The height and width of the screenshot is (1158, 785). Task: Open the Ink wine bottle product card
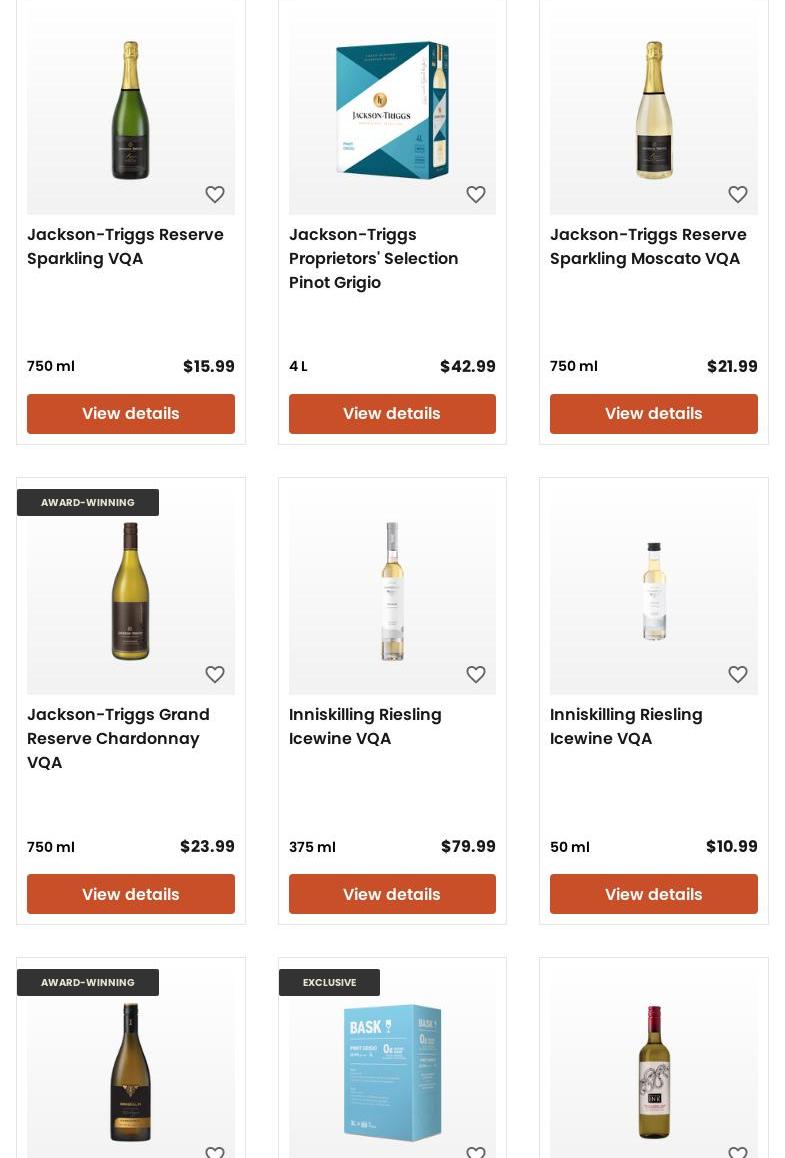click(x=654, y=1072)
